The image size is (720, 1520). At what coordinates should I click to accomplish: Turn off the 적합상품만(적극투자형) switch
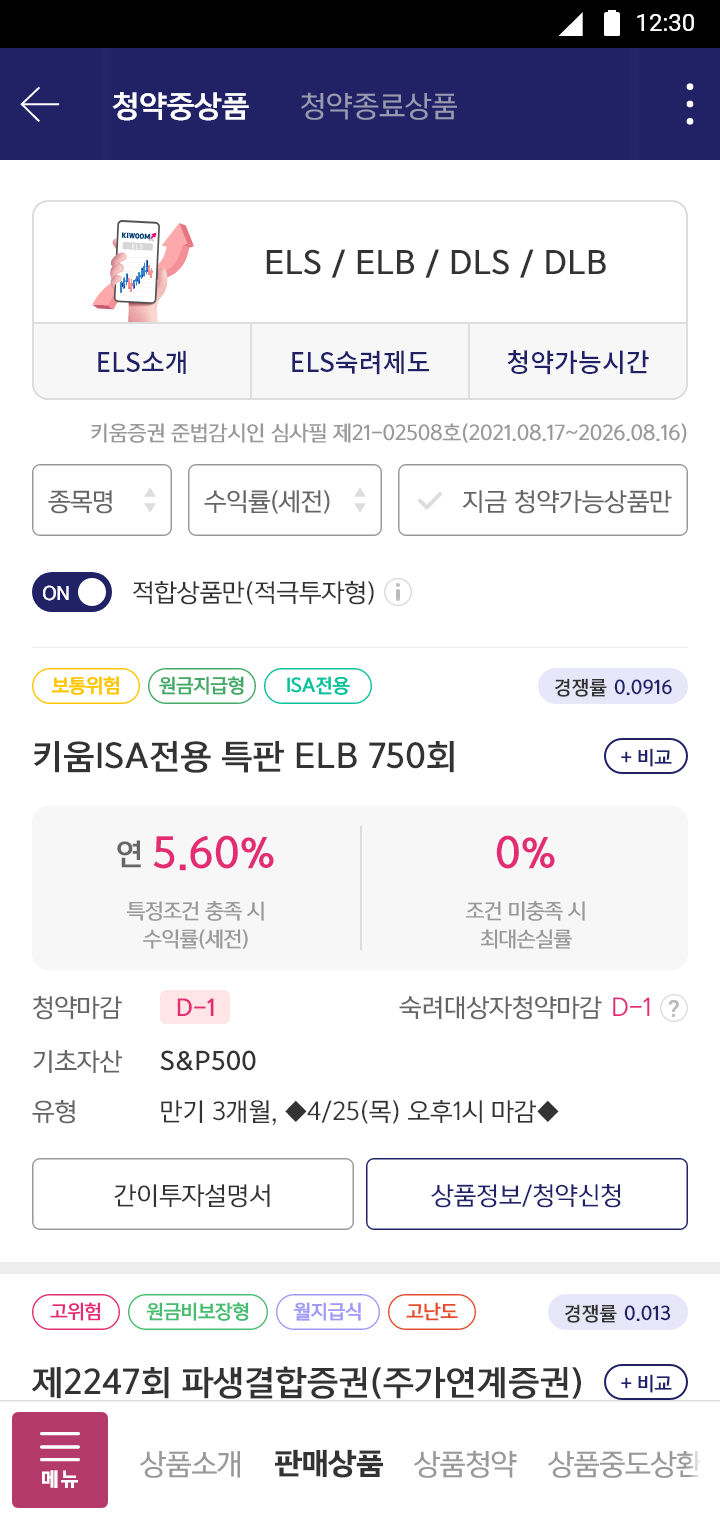(x=71, y=592)
